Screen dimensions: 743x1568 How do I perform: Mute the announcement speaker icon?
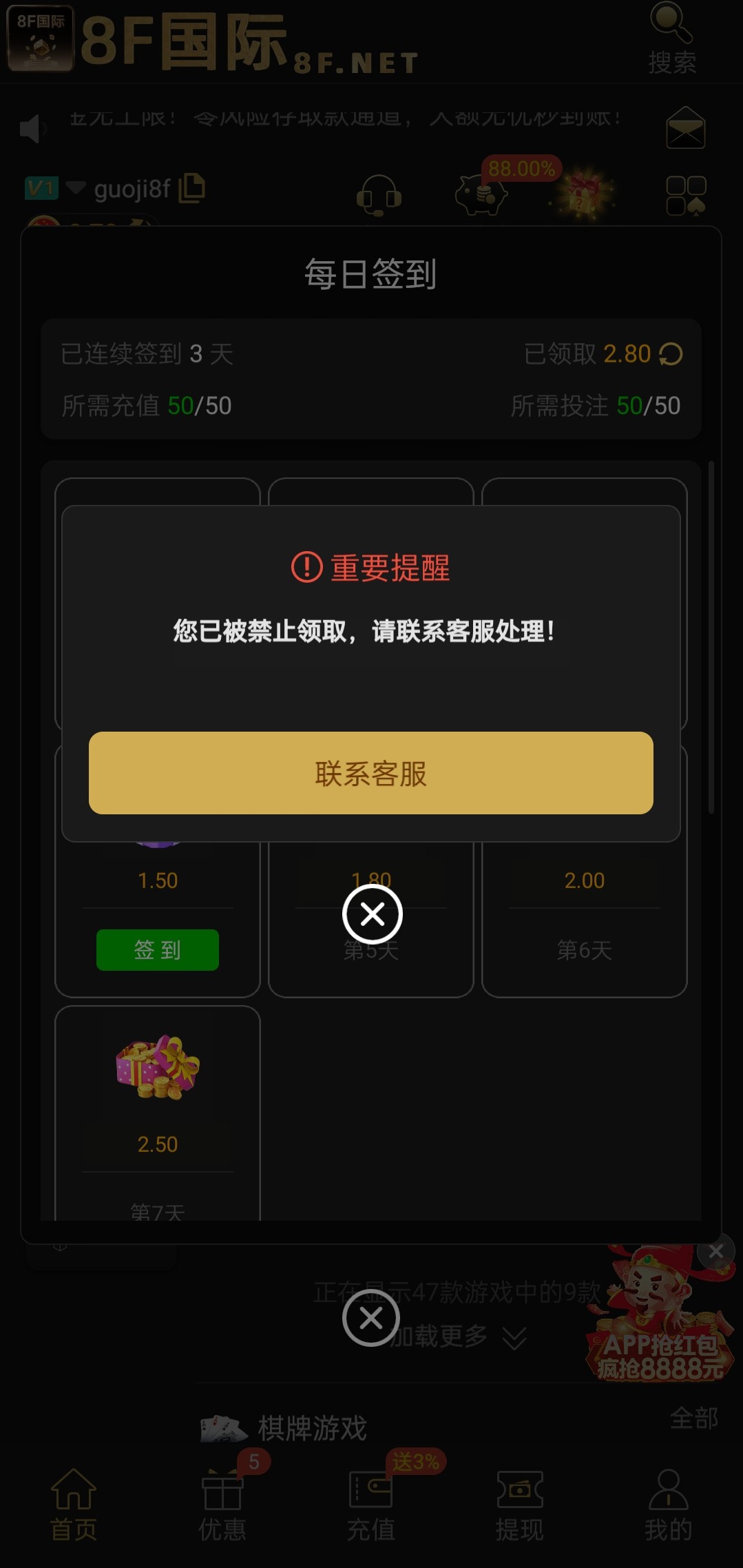32,129
